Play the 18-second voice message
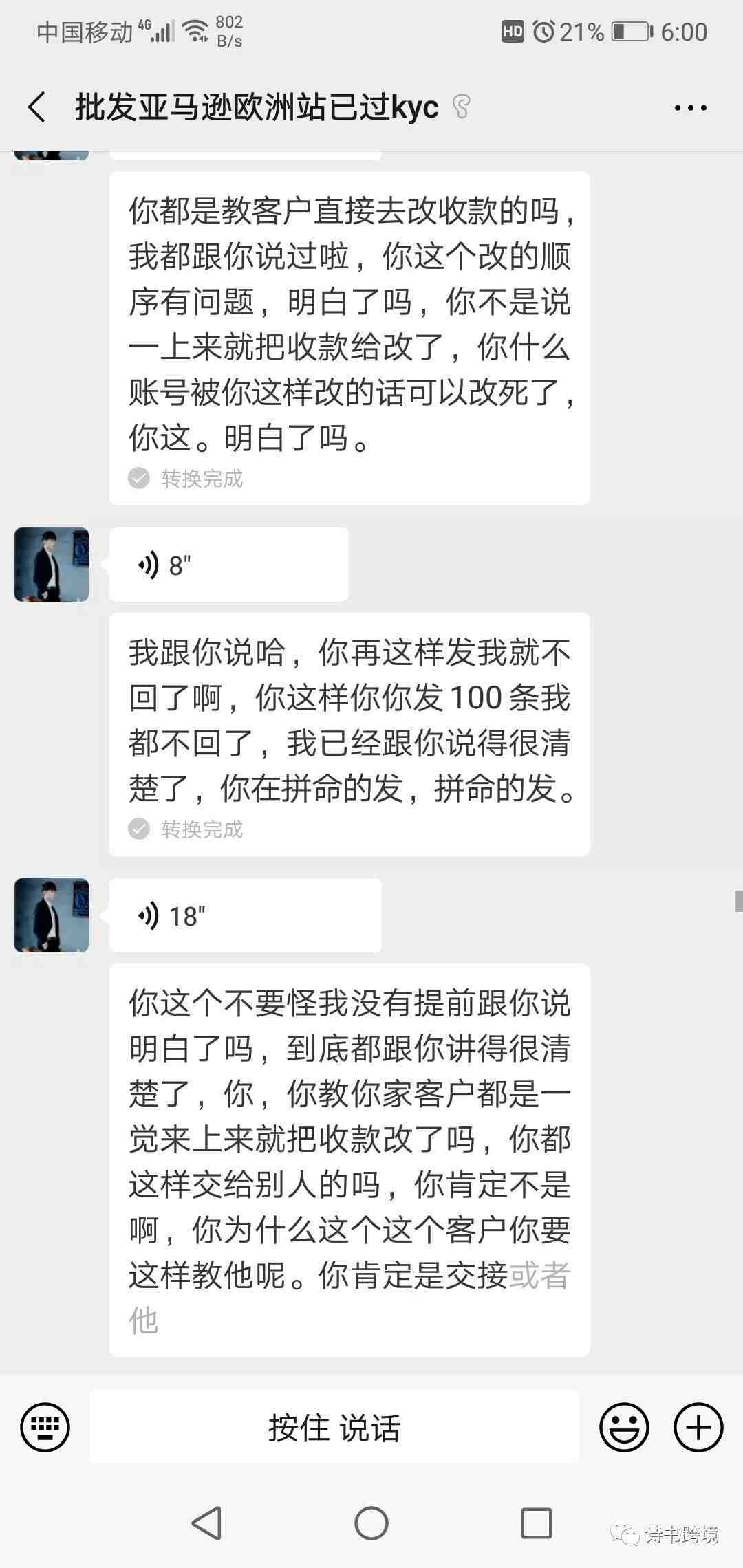743x1568 pixels. click(x=244, y=916)
